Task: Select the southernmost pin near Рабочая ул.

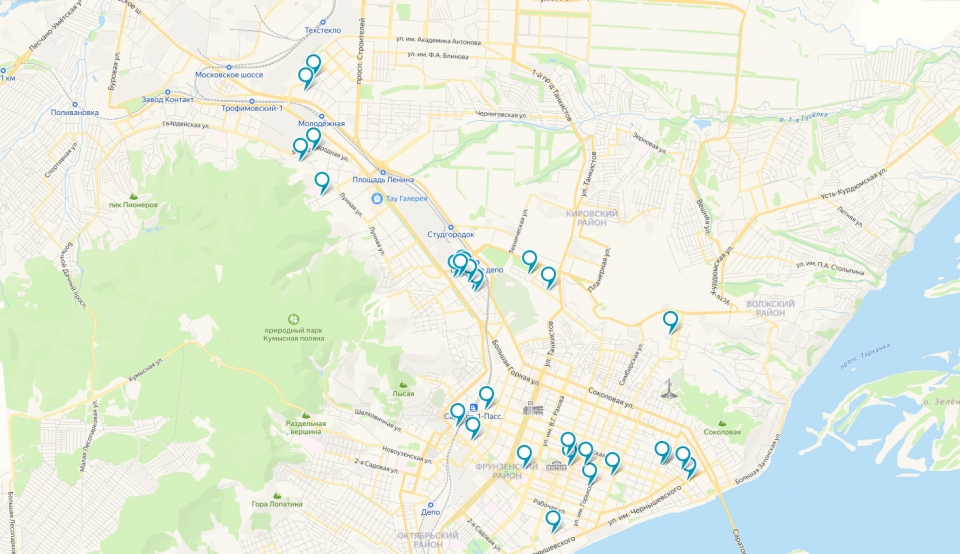Action: pos(553,520)
